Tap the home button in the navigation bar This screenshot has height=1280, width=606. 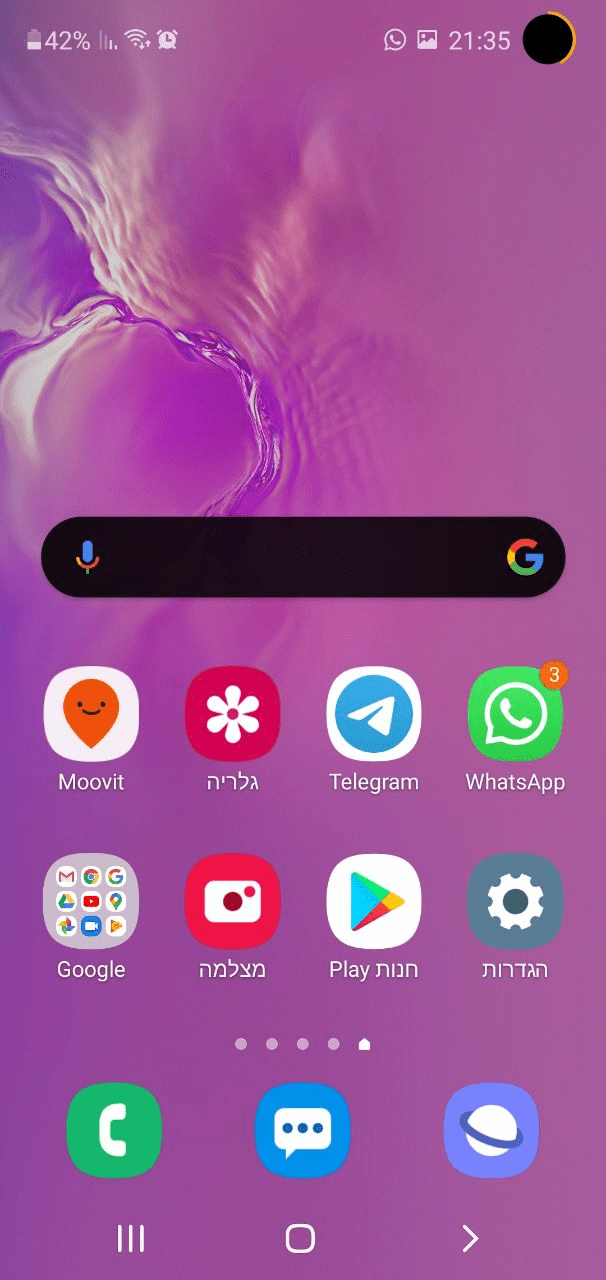coord(300,1238)
